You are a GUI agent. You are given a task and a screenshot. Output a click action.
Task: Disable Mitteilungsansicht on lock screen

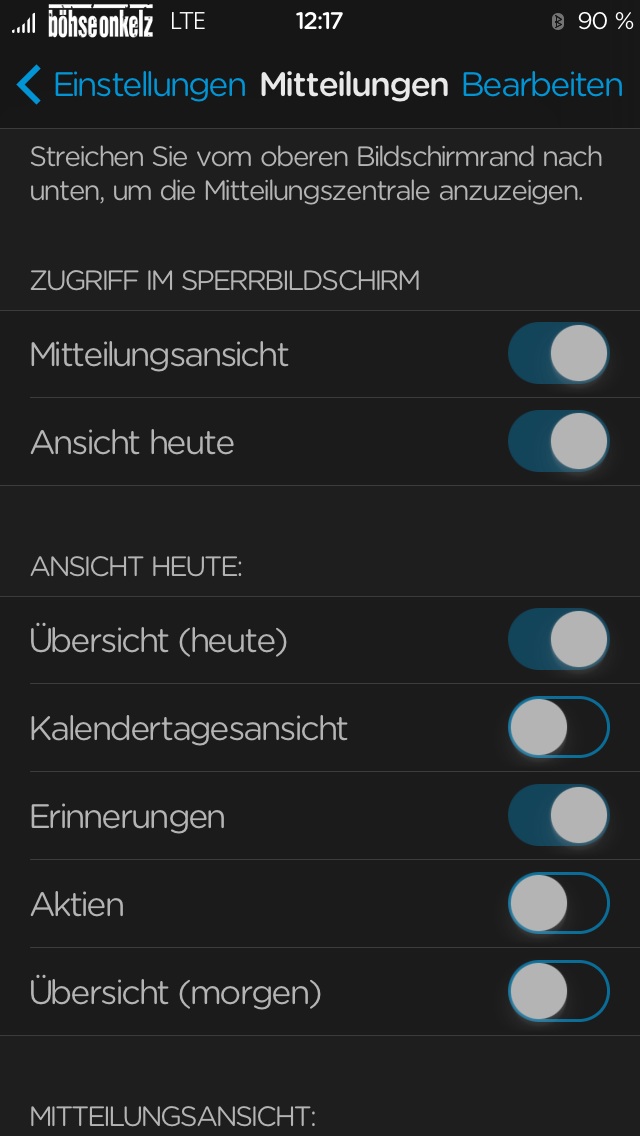pos(558,354)
